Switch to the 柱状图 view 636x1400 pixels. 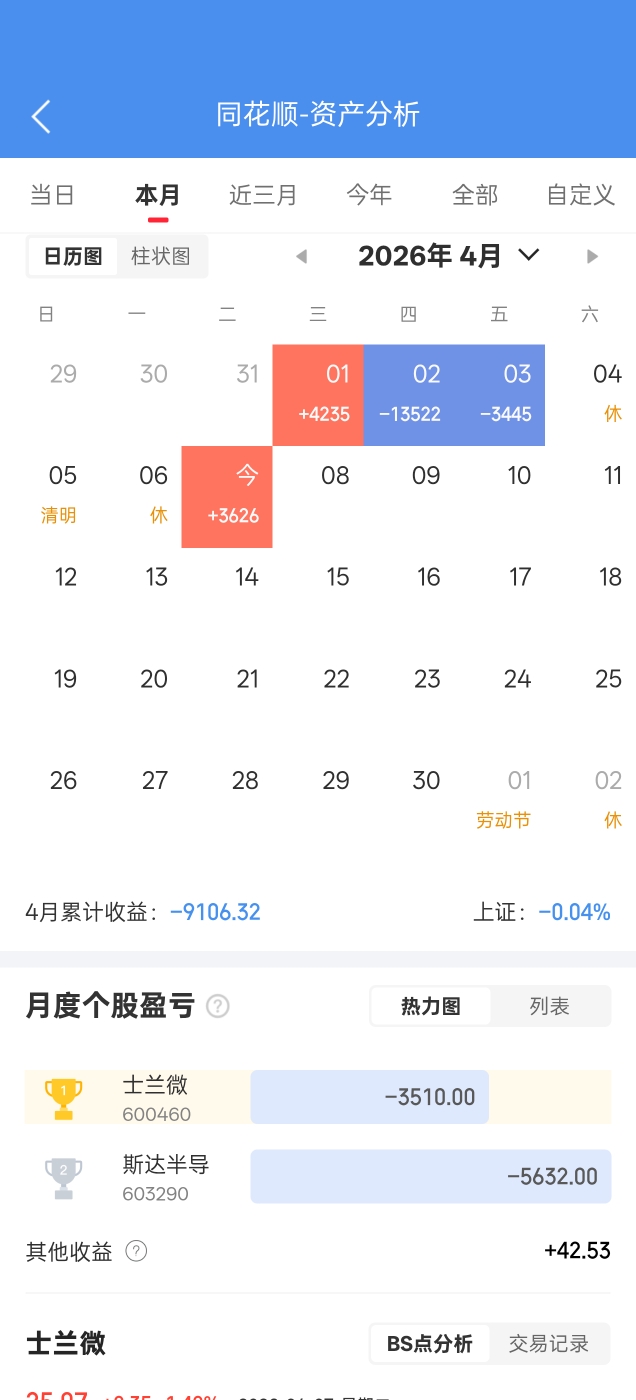pyautogui.click(x=161, y=256)
